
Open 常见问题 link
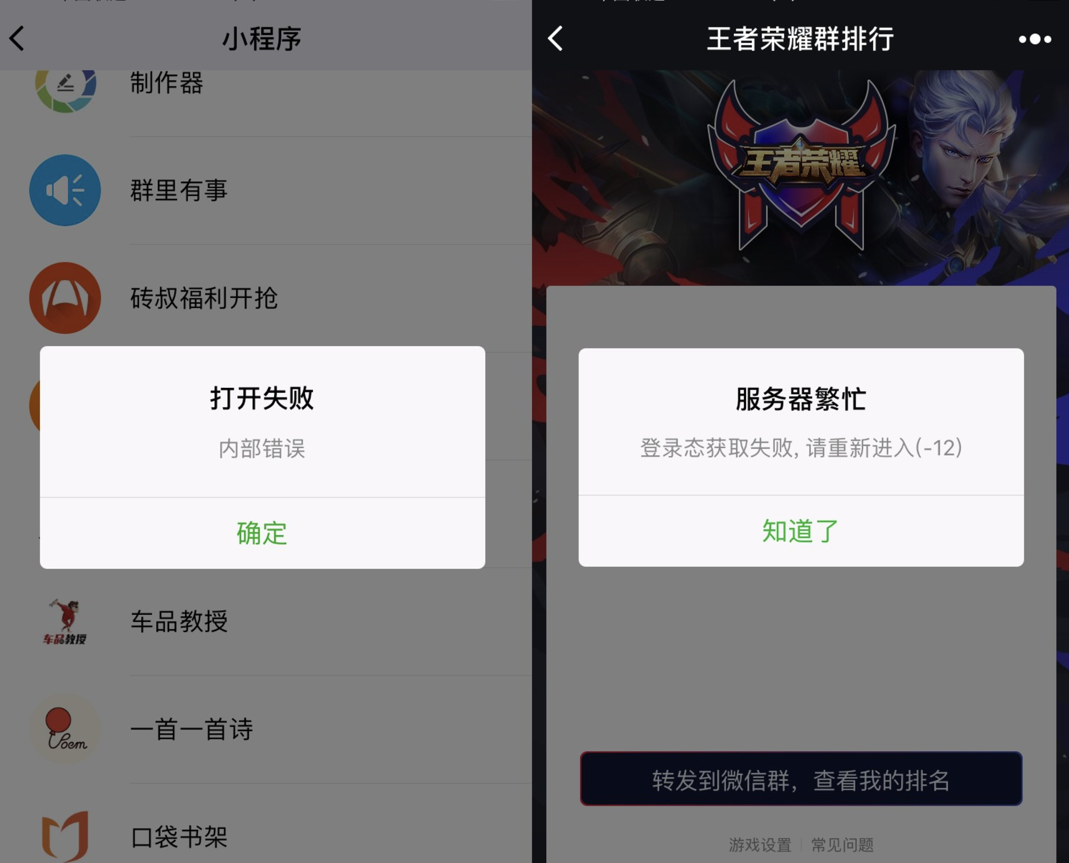click(x=842, y=845)
